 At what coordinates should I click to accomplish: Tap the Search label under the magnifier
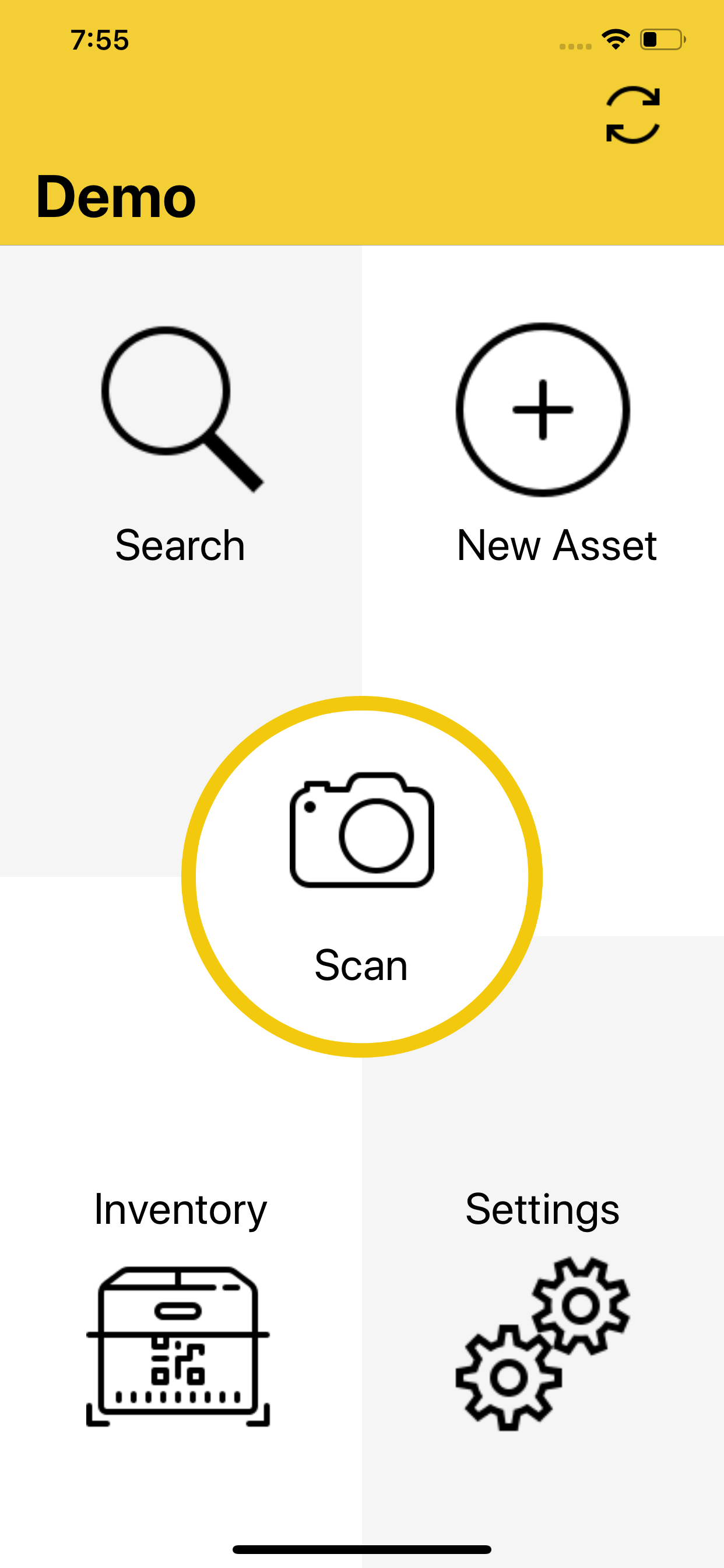[x=180, y=545]
